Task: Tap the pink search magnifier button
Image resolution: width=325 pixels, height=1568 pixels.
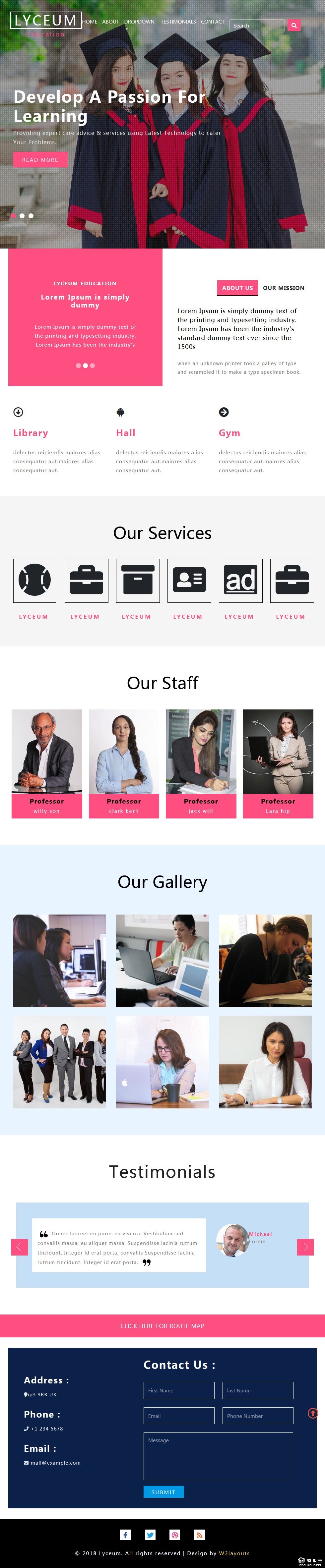Action: 294,26
